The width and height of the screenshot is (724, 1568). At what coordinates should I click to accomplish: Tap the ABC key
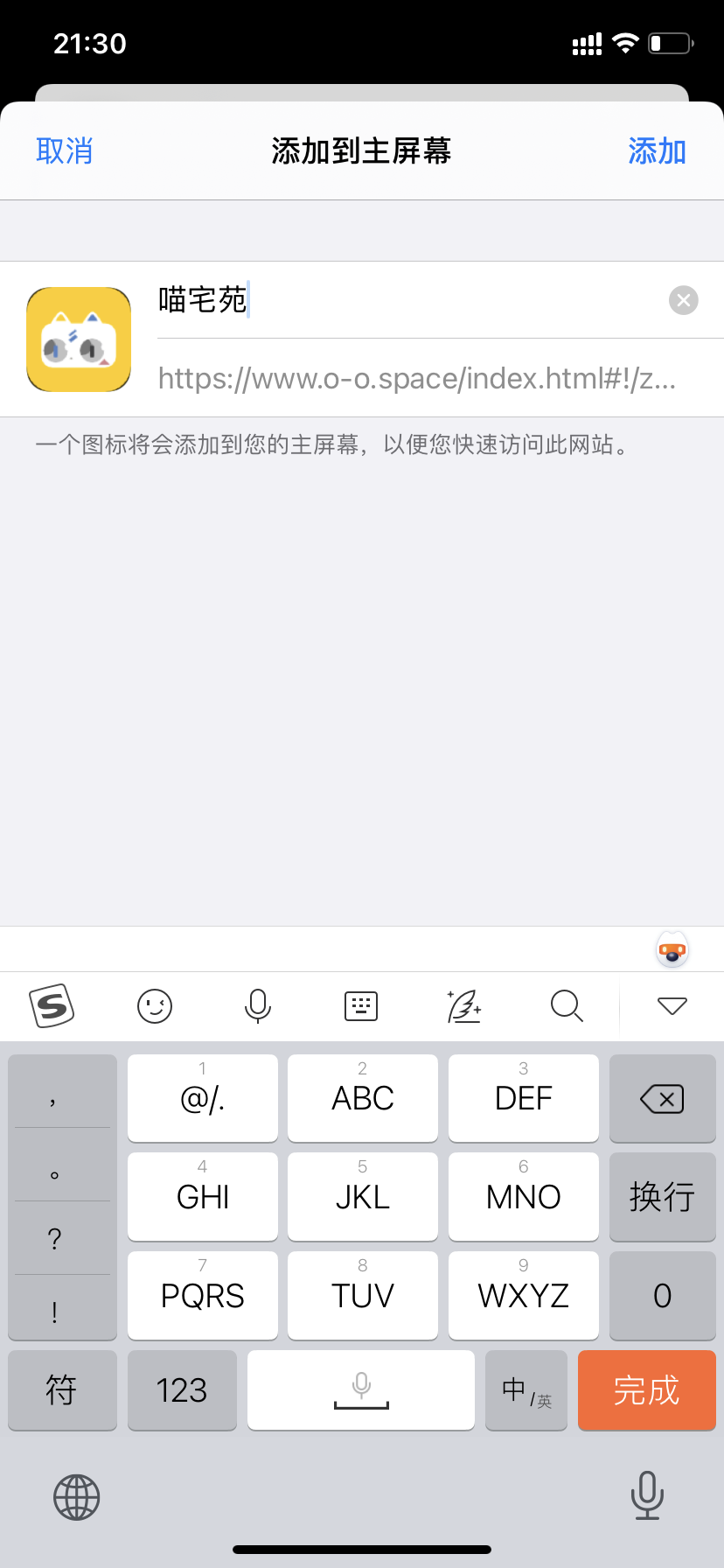pyautogui.click(x=362, y=1098)
